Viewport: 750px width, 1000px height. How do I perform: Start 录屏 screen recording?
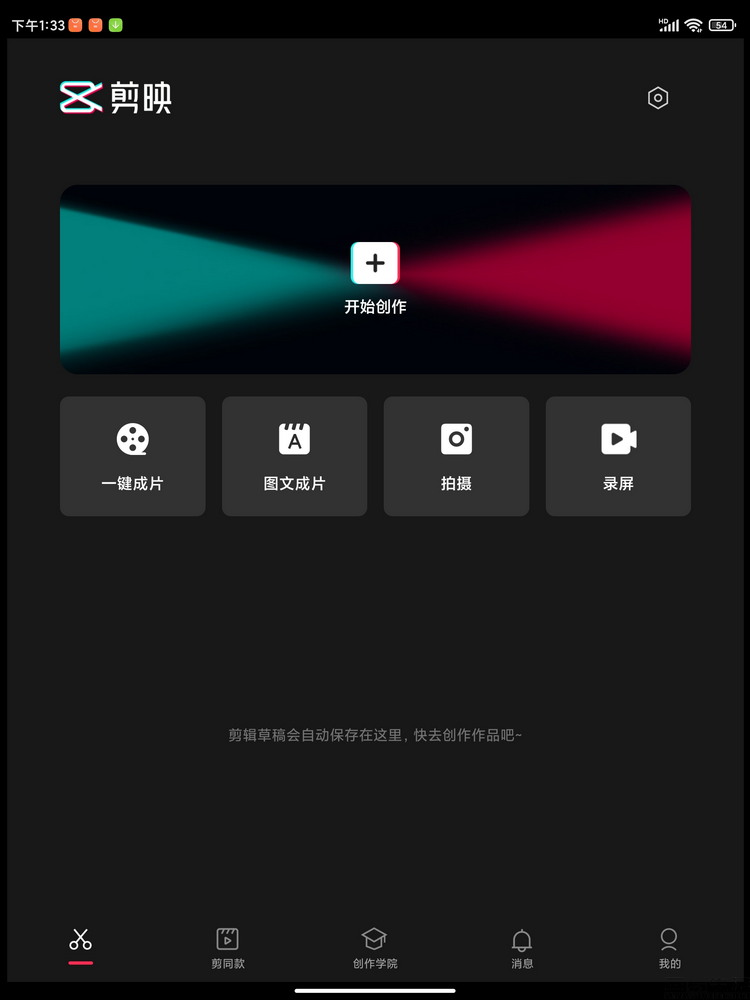point(618,456)
